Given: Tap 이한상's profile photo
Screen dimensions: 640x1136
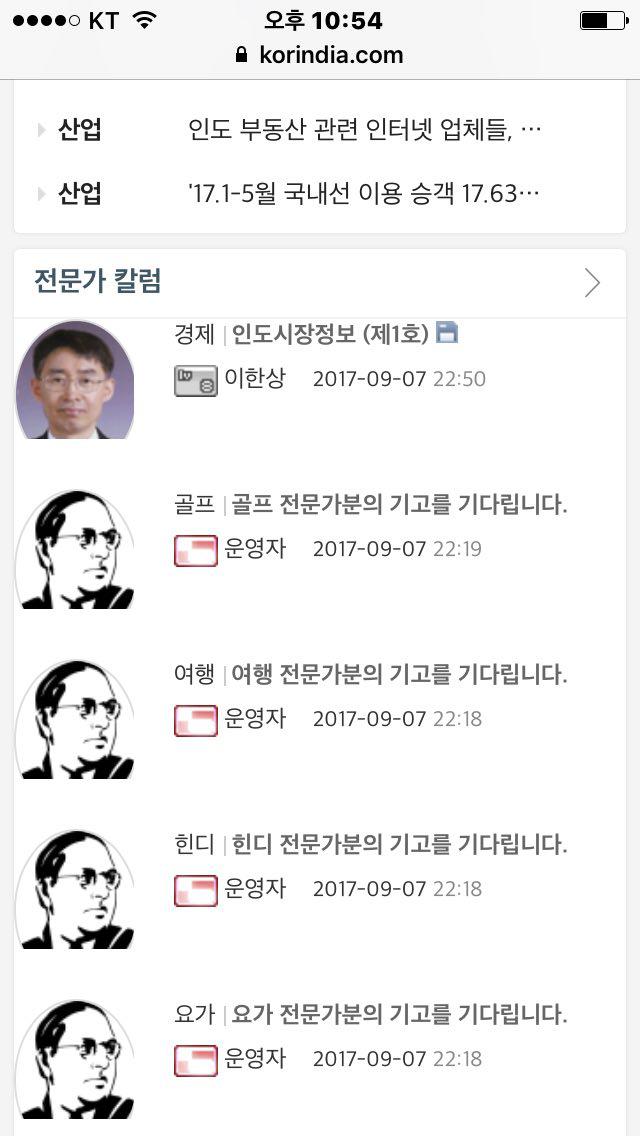Looking at the screenshot, I should pyautogui.click(x=75, y=381).
